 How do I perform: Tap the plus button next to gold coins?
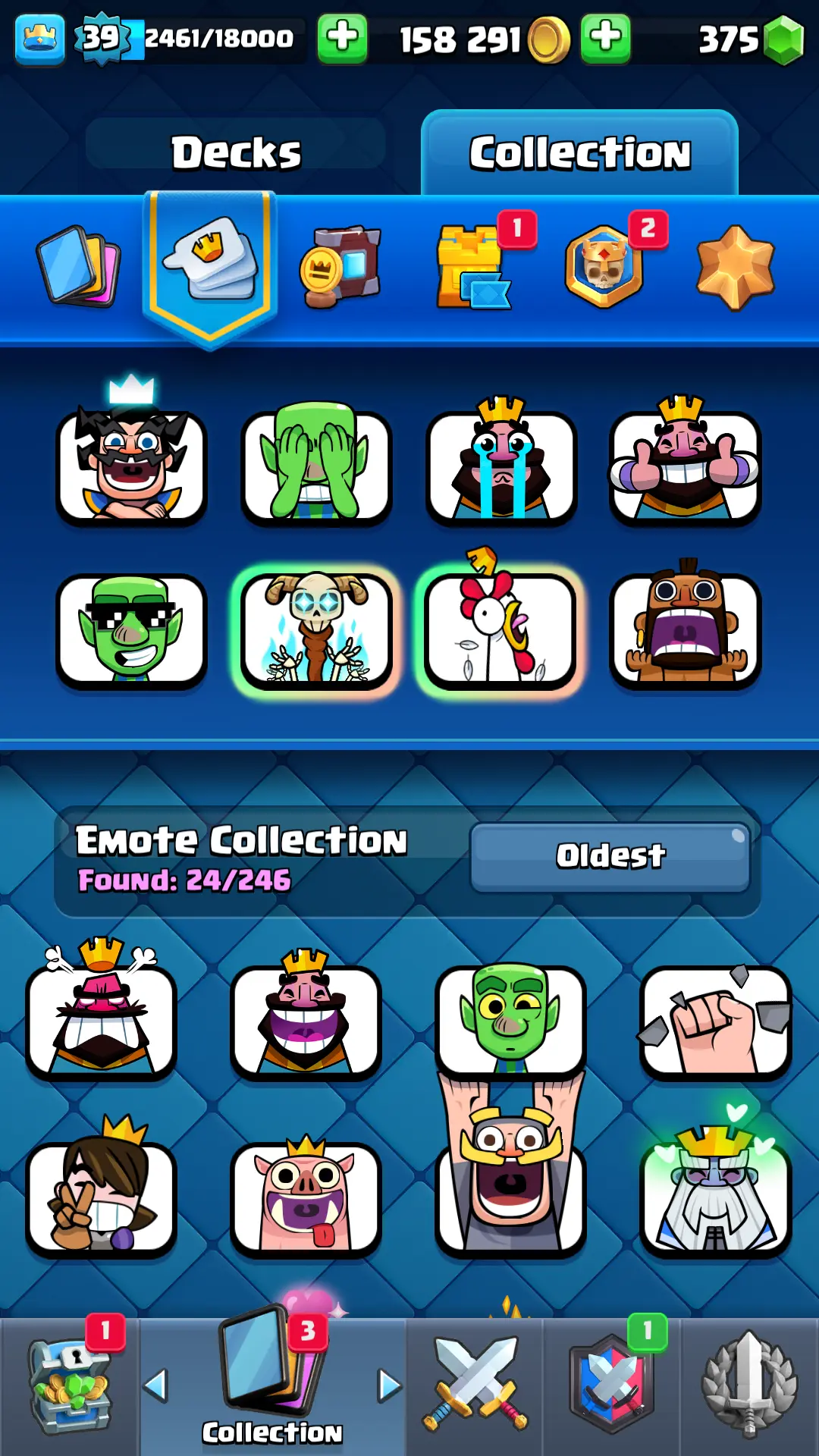(605, 37)
